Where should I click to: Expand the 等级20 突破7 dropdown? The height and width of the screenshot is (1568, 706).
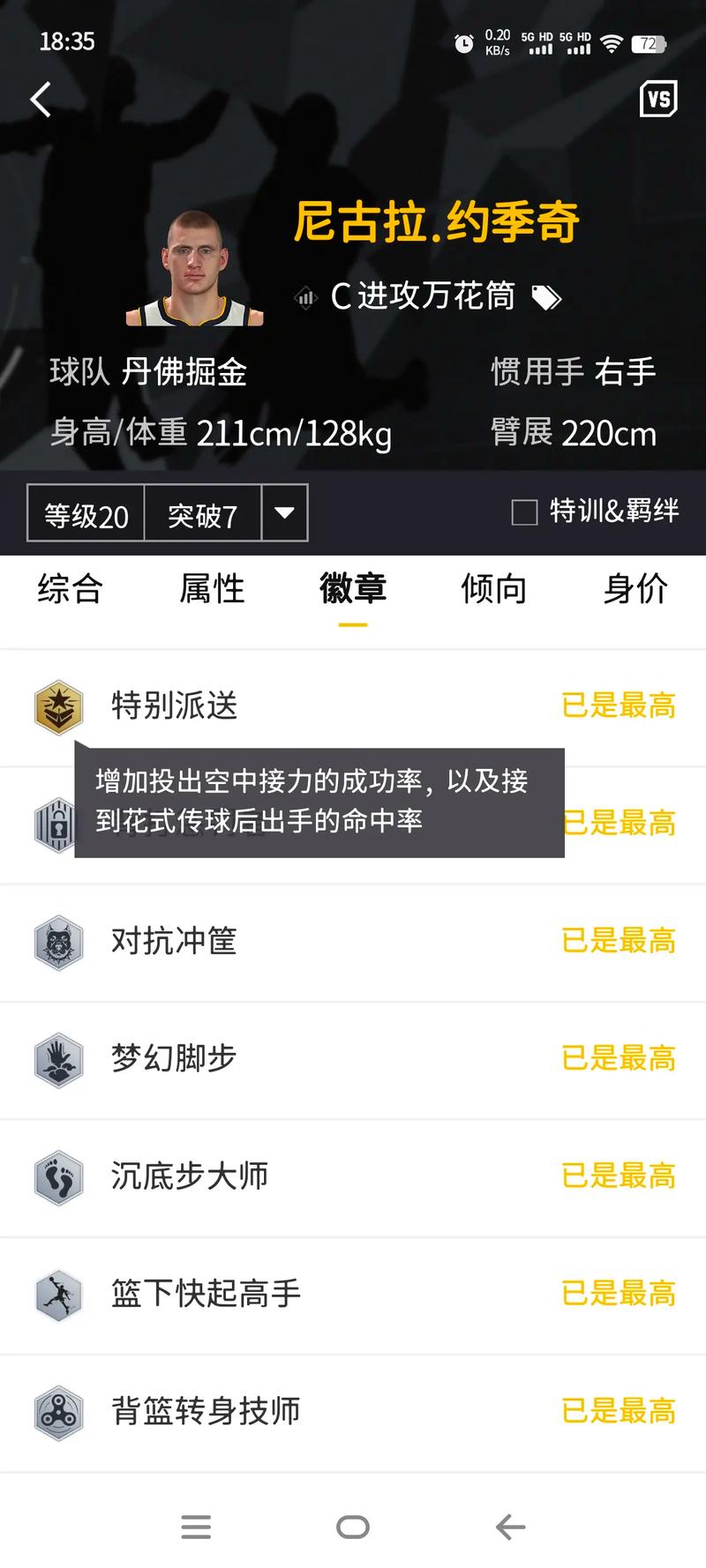(x=284, y=512)
